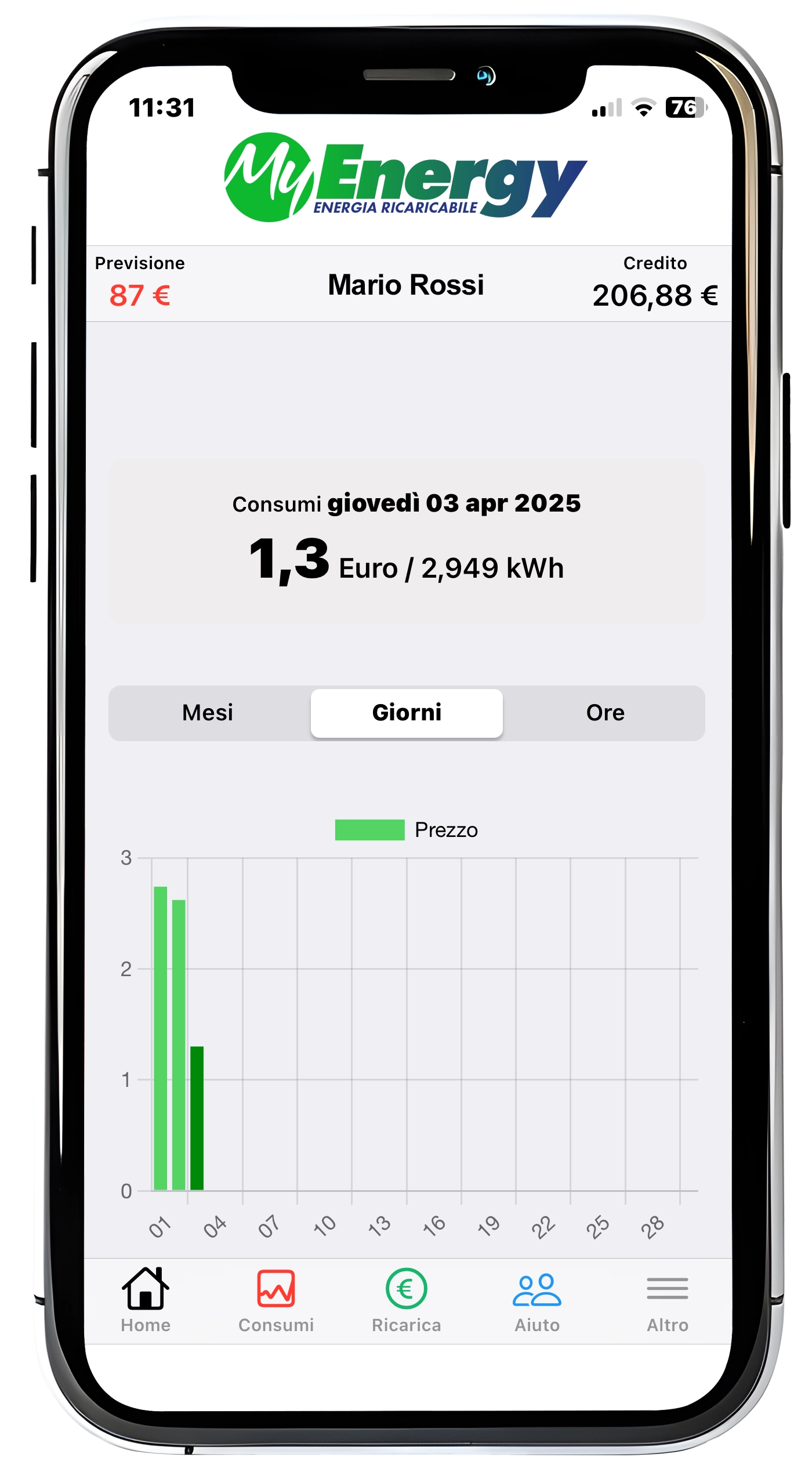Open the Consumi tab
812x1479 pixels.
tap(276, 1300)
